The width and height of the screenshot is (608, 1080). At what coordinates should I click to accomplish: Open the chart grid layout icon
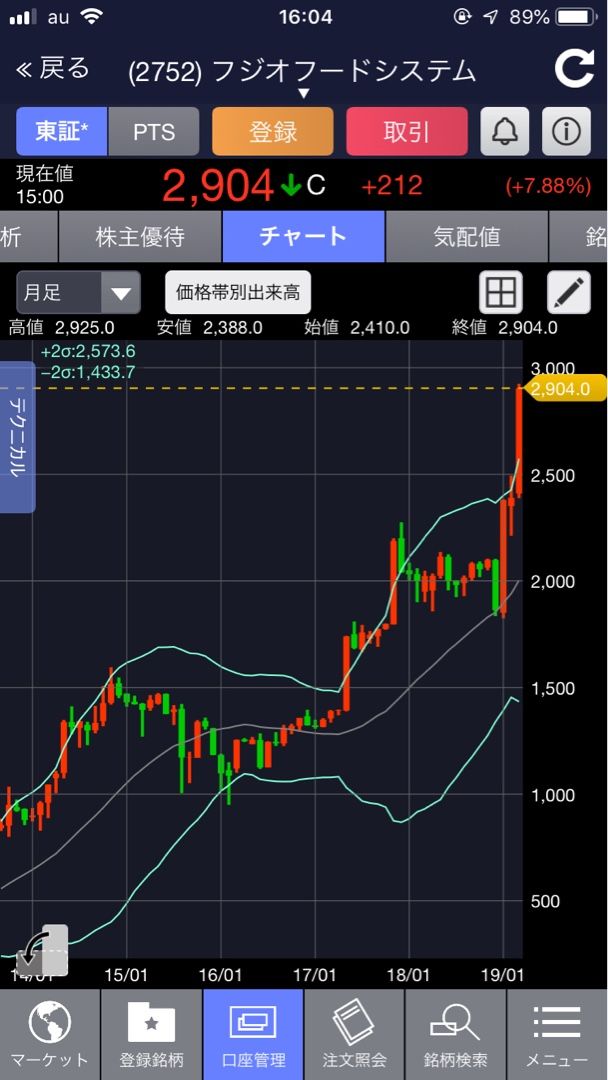pos(500,293)
